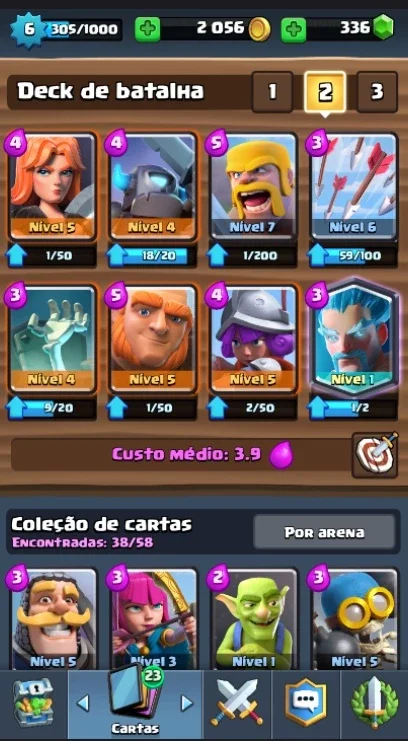The width and height of the screenshot is (408, 741).
Task: Select the Giant card Nível 5
Action: pyautogui.click(x=152, y=339)
